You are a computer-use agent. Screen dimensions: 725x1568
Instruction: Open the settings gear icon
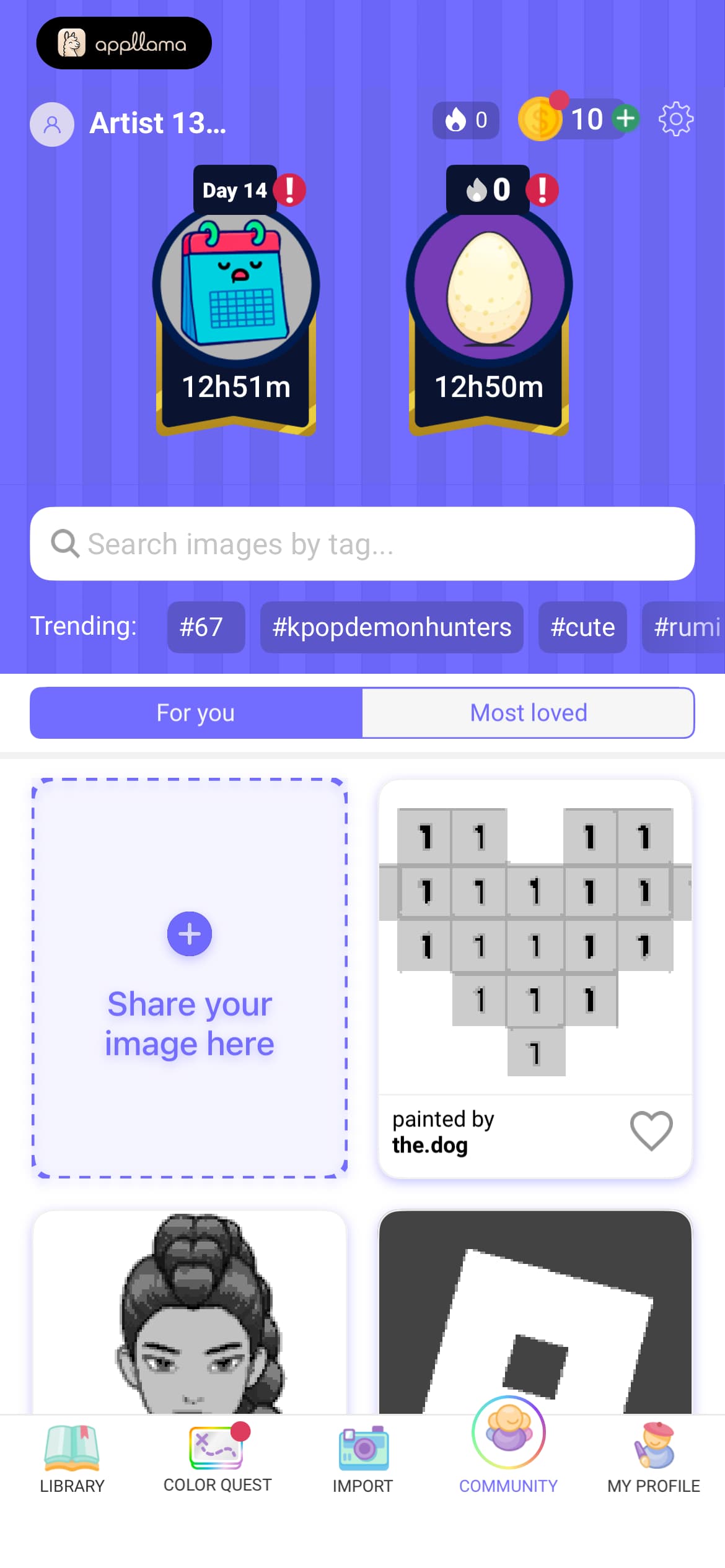point(675,119)
